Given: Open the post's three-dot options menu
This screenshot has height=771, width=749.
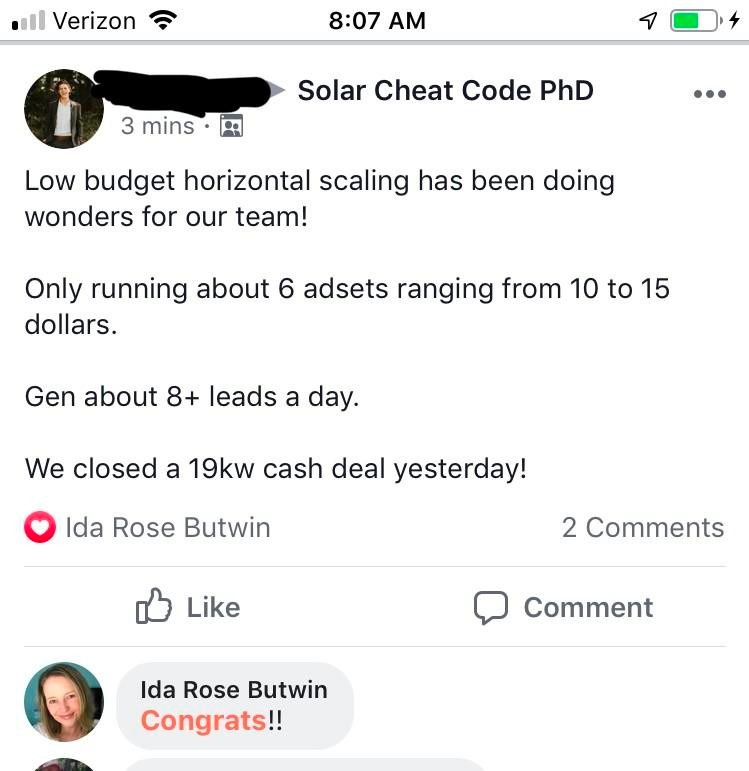Looking at the screenshot, I should point(709,94).
